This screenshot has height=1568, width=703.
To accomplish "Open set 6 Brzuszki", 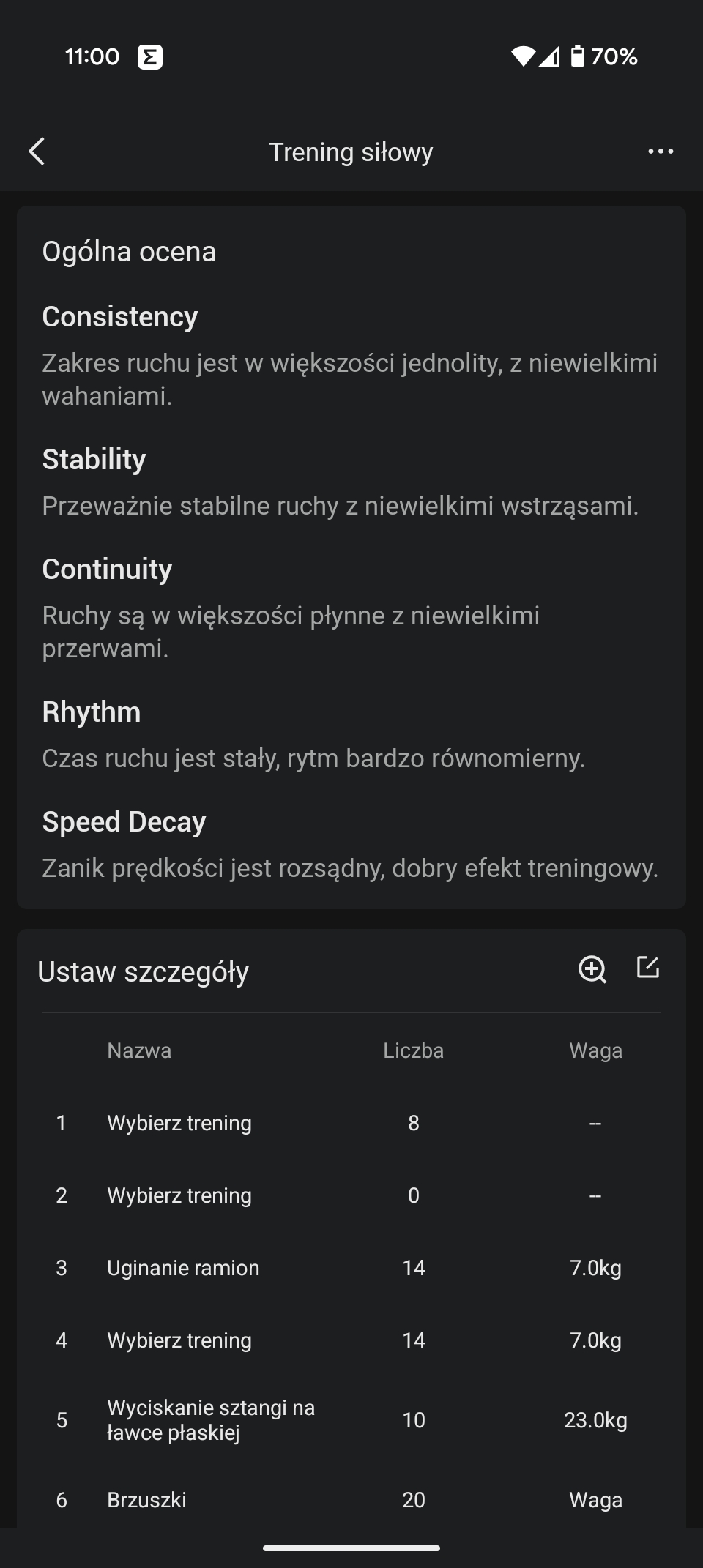I will pyautogui.click(x=351, y=1500).
